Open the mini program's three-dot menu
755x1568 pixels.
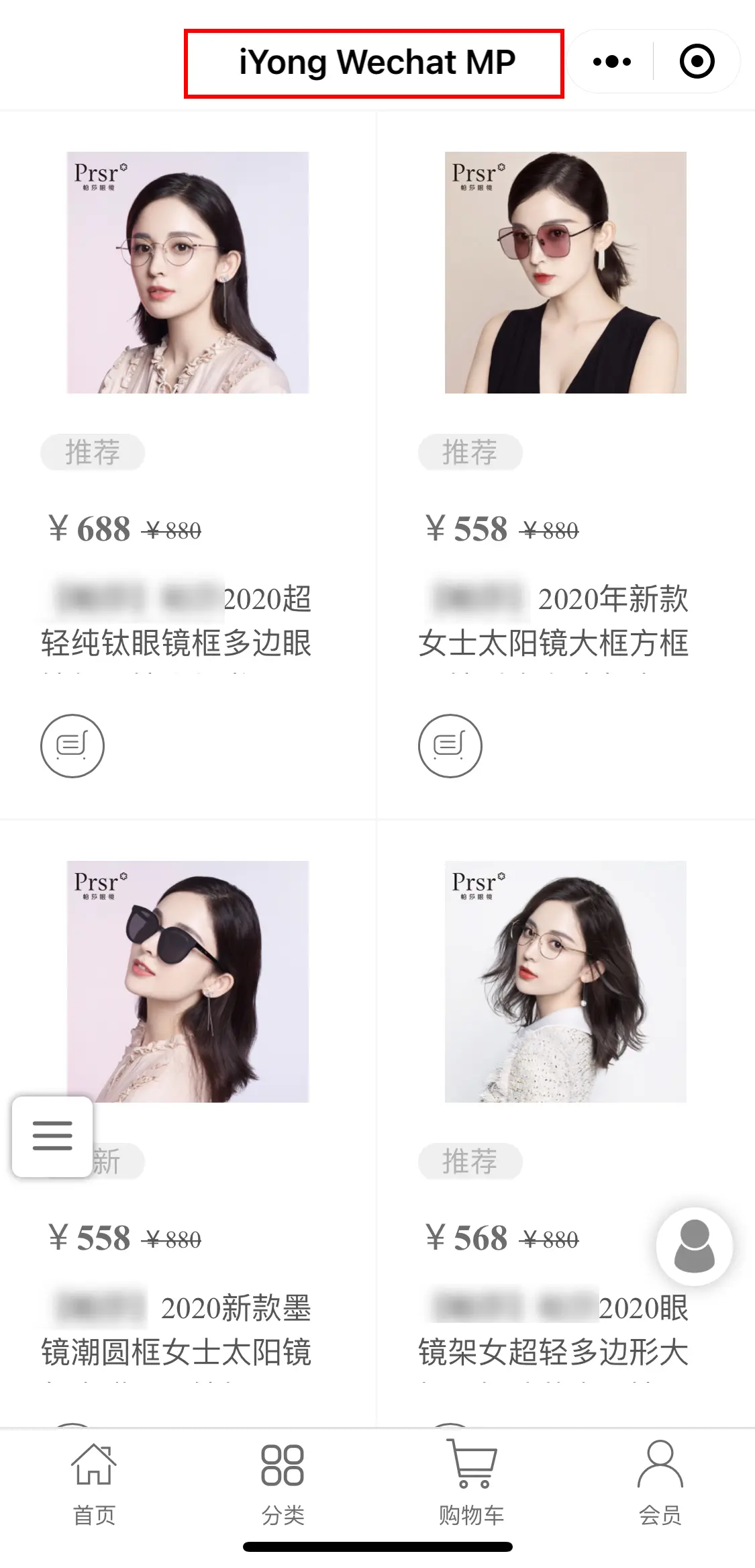pos(612,62)
